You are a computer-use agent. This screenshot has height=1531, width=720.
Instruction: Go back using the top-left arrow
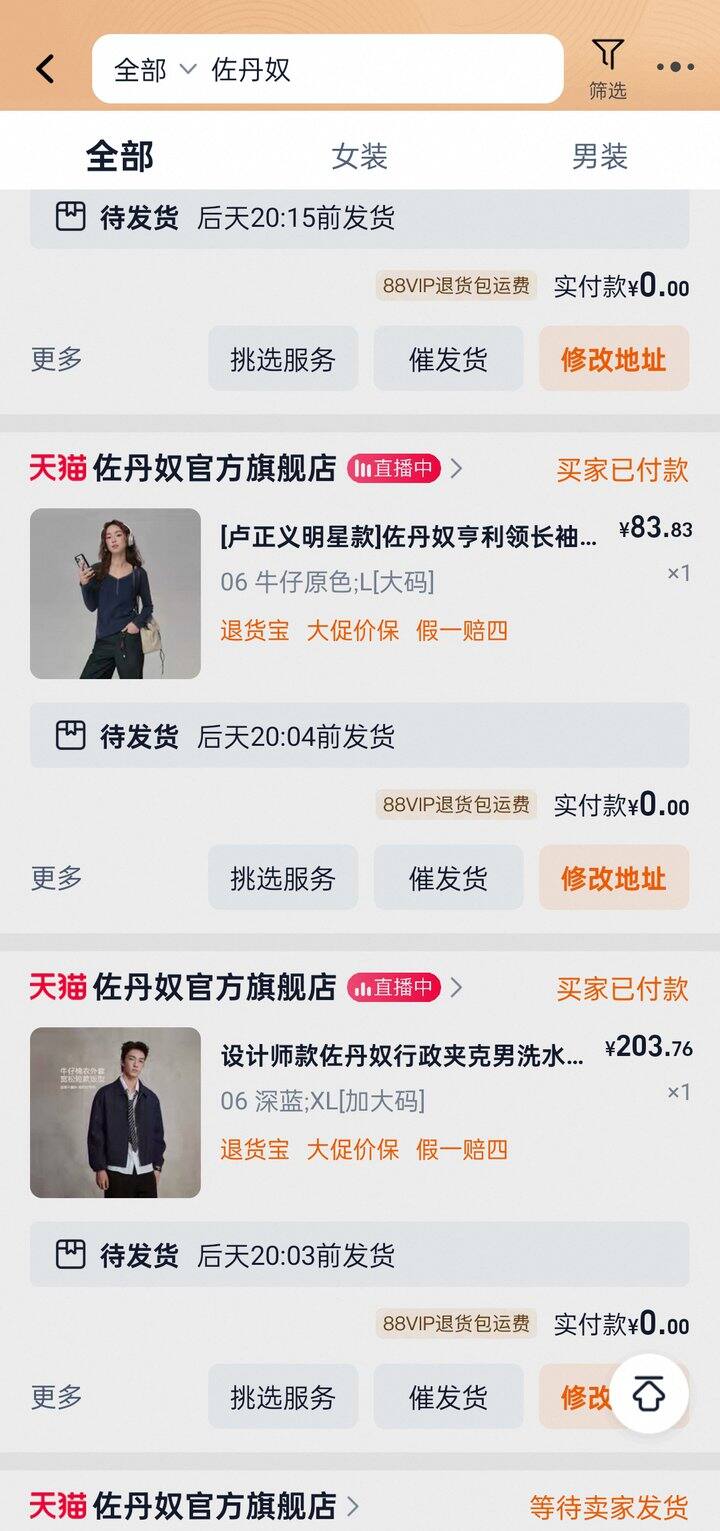(46, 69)
